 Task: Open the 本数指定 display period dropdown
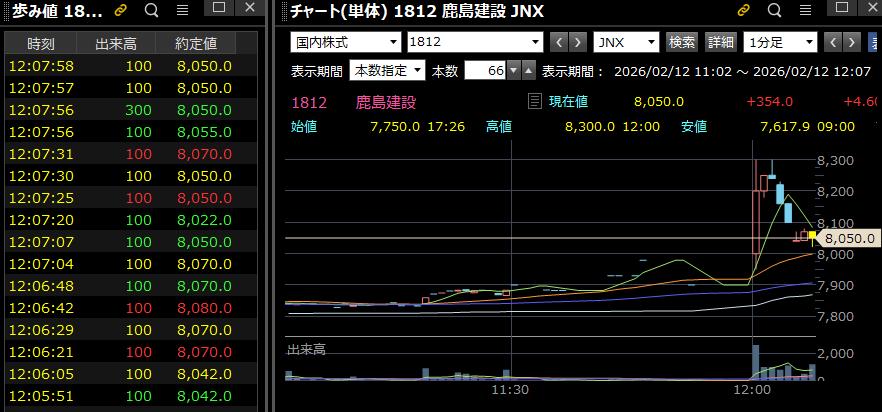tap(386, 72)
